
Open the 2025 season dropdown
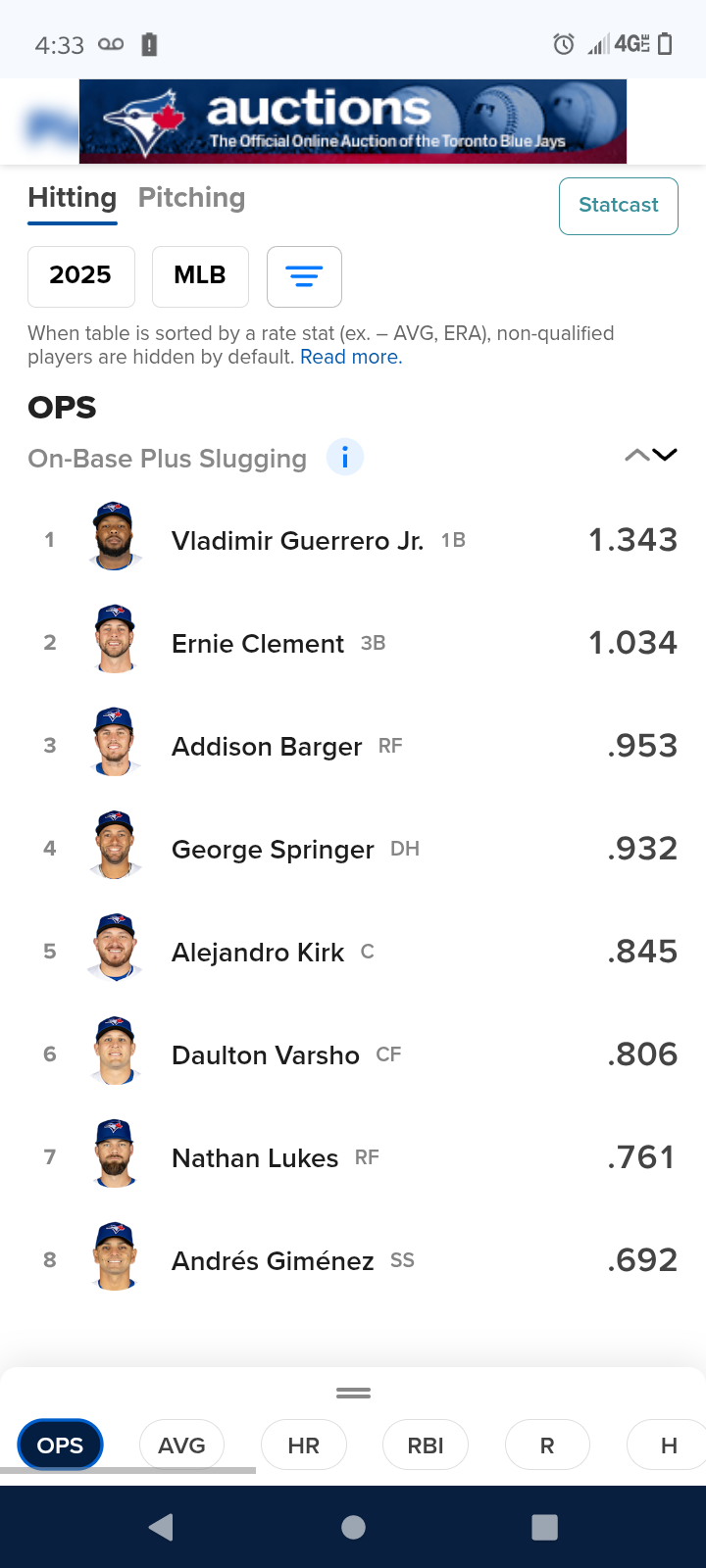coord(80,275)
